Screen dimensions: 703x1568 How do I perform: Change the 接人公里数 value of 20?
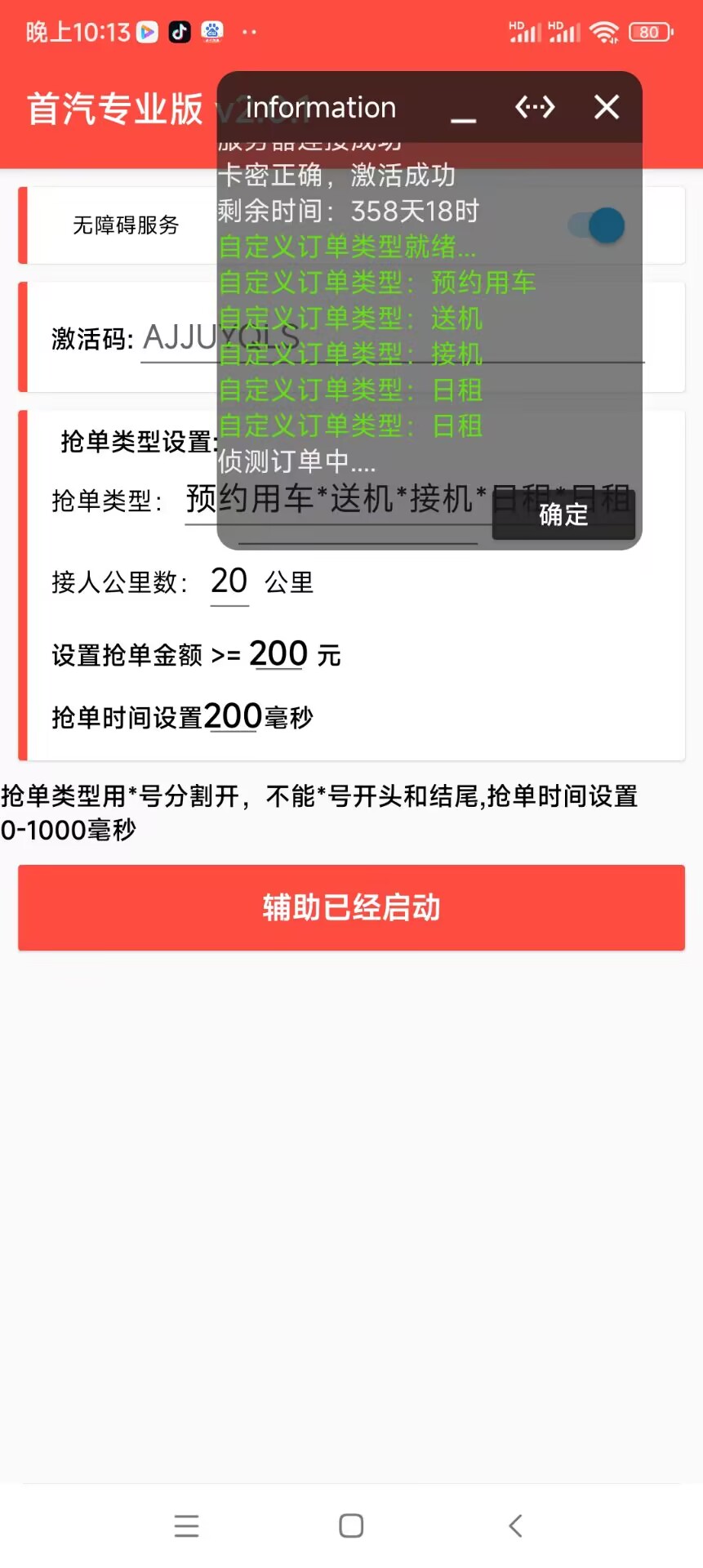coord(229,582)
